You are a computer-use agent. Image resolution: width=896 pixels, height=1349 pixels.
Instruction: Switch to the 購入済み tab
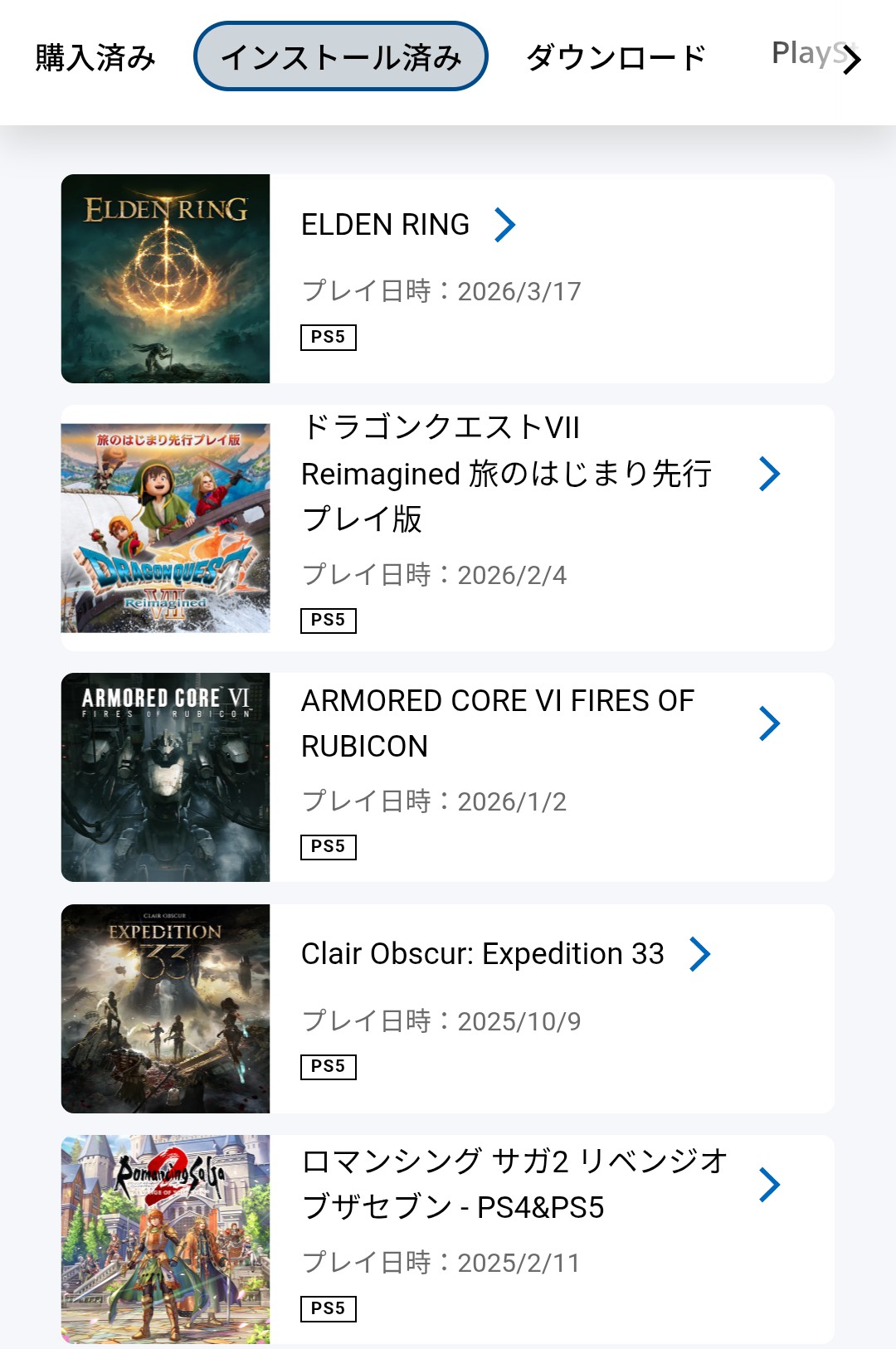pyautogui.click(x=95, y=57)
